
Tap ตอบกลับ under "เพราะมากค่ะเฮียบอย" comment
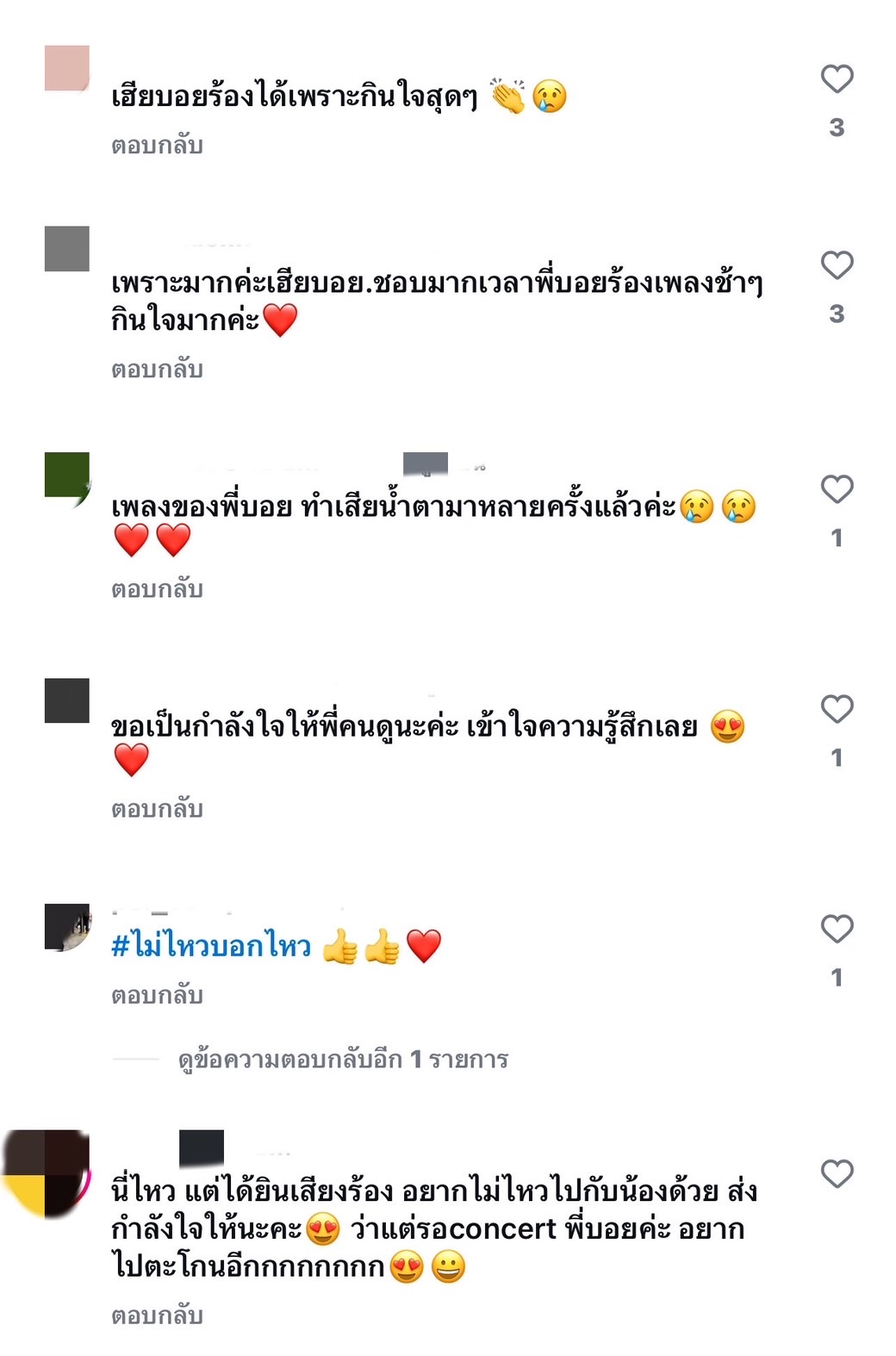(x=157, y=370)
